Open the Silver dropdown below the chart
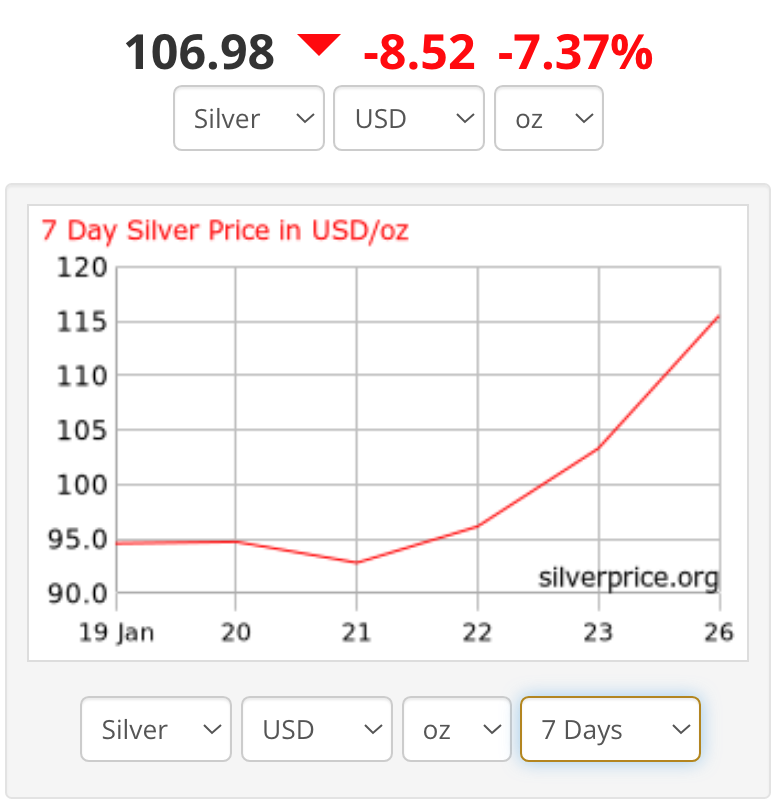This screenshot has width=774, height=810. tap(156, 729)
